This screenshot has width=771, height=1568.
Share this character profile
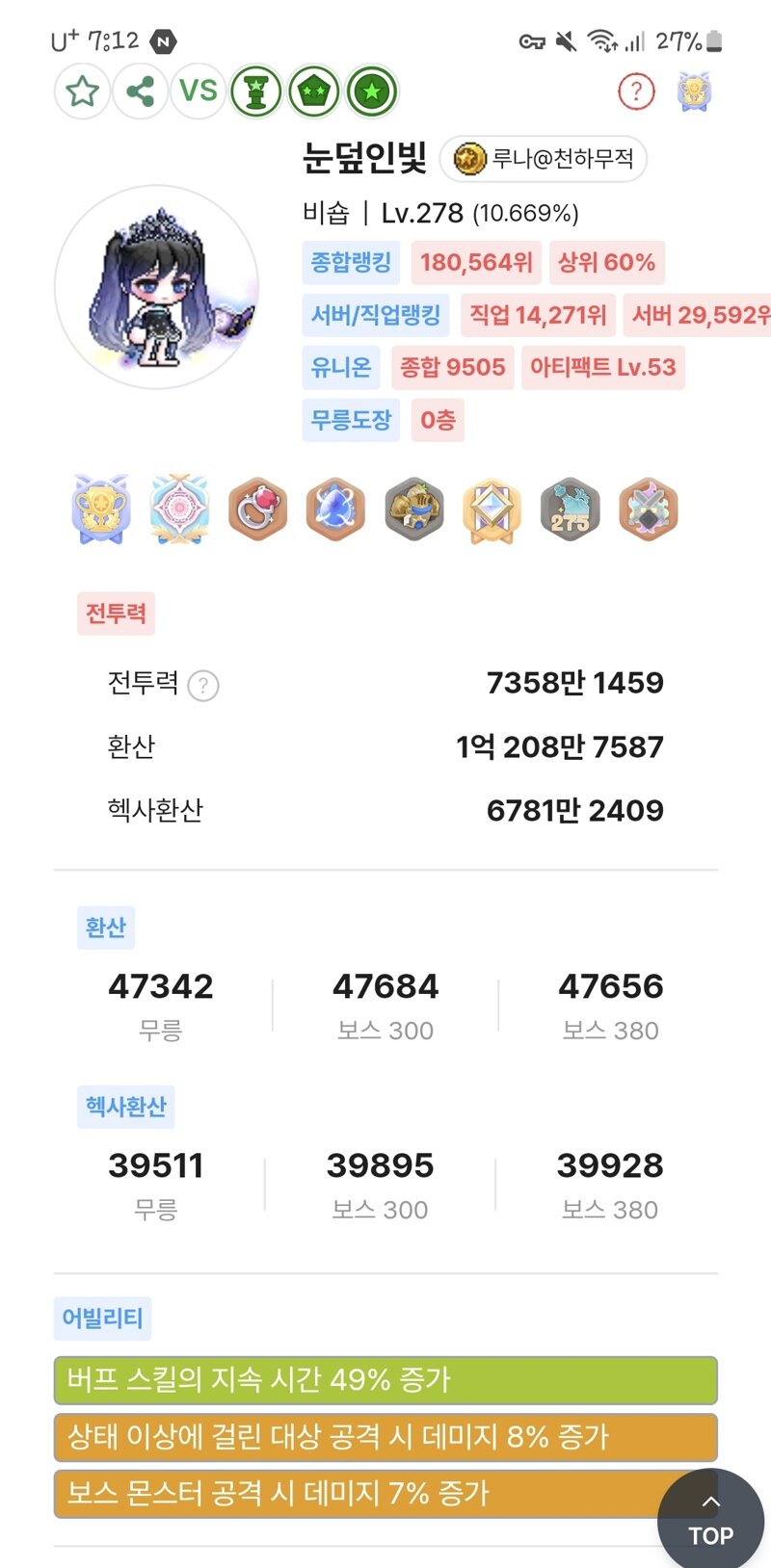141,91
